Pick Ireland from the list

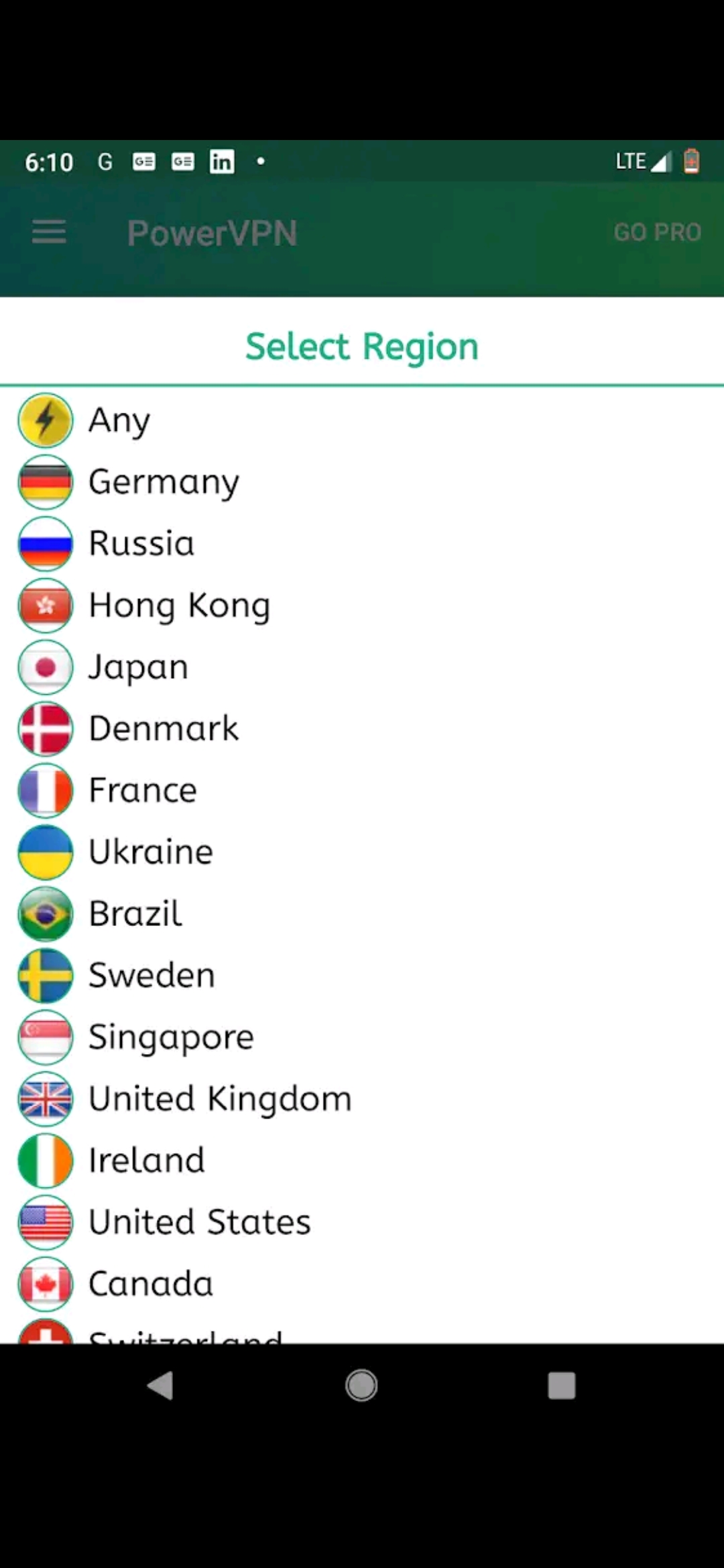click(x=362, y=1160)
